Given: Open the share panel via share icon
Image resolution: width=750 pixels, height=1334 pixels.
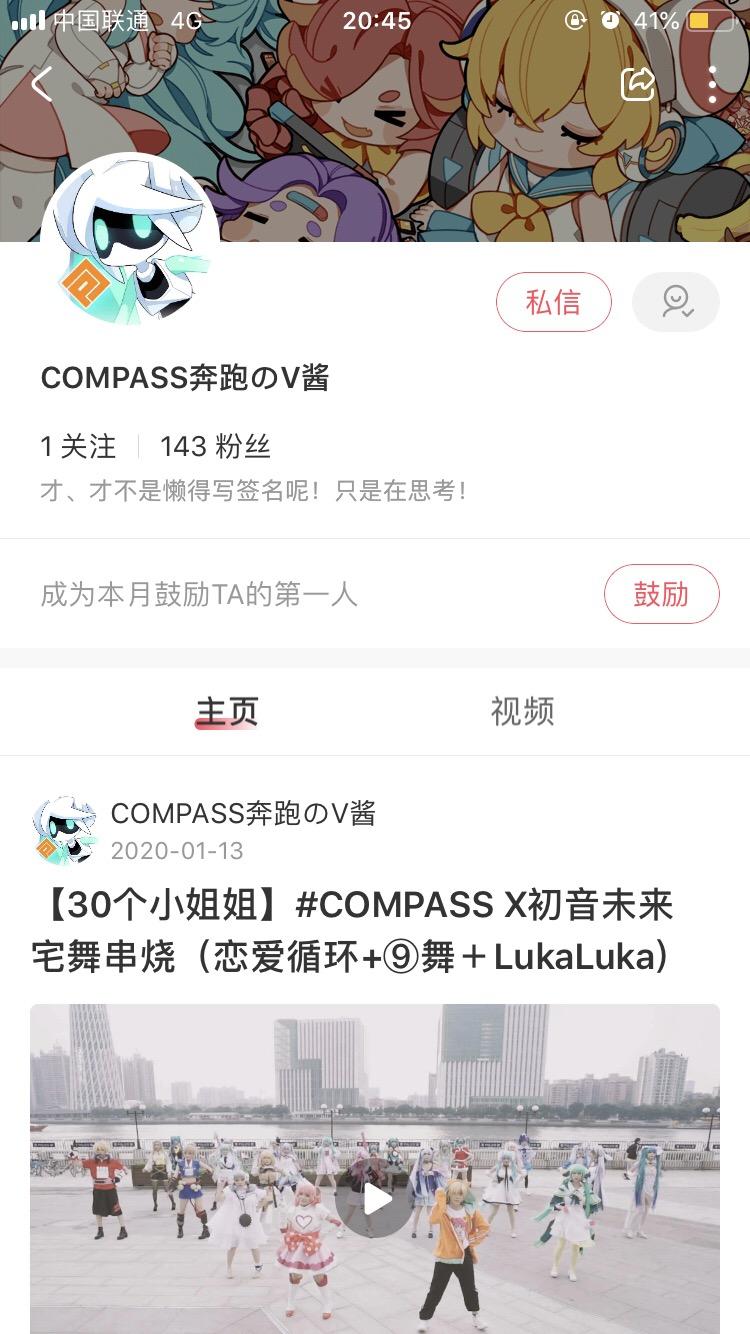Looking at the screenshot, I should [x=637, y=84].
